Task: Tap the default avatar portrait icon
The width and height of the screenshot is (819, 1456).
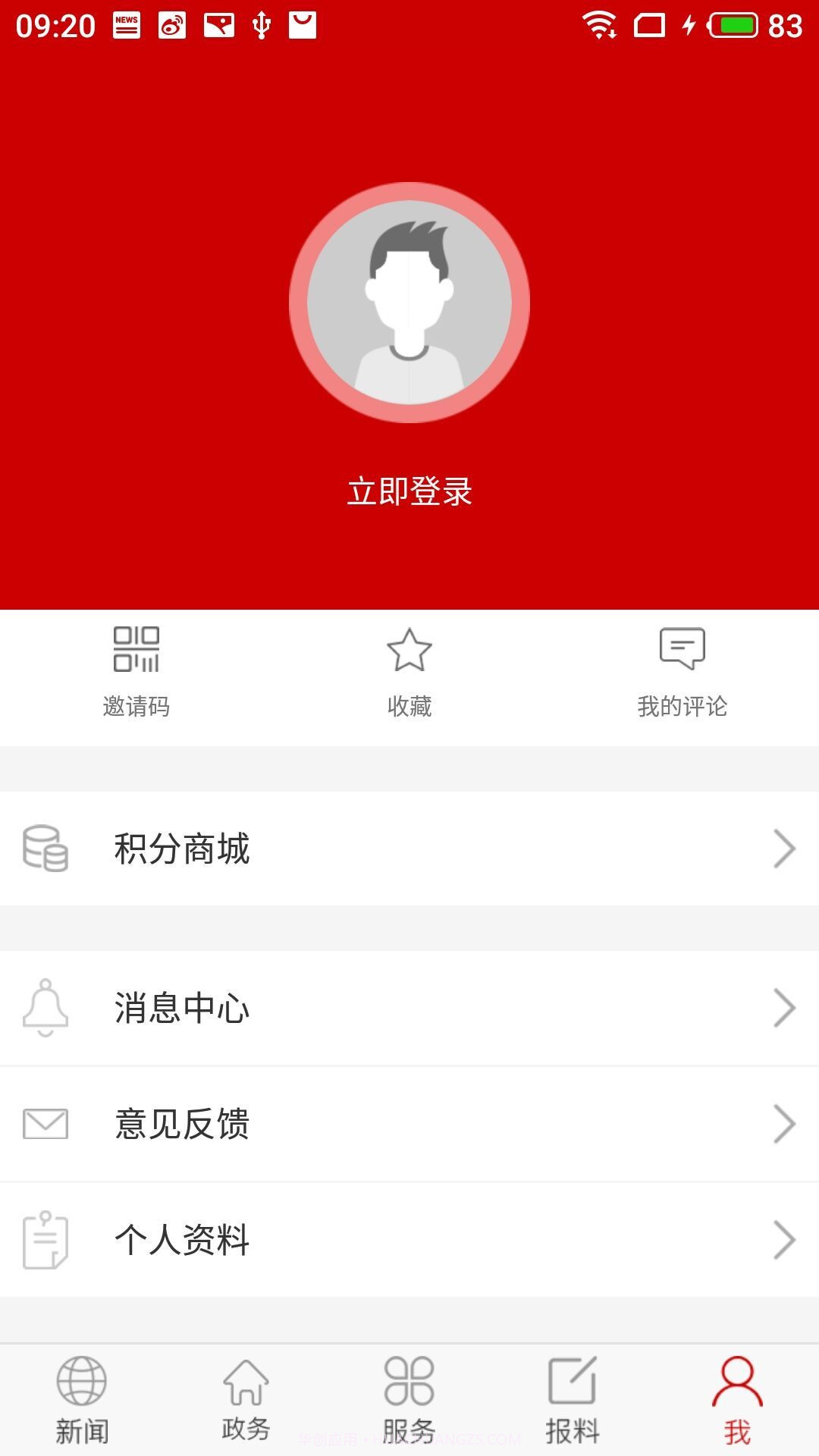Action: [409, 302]
